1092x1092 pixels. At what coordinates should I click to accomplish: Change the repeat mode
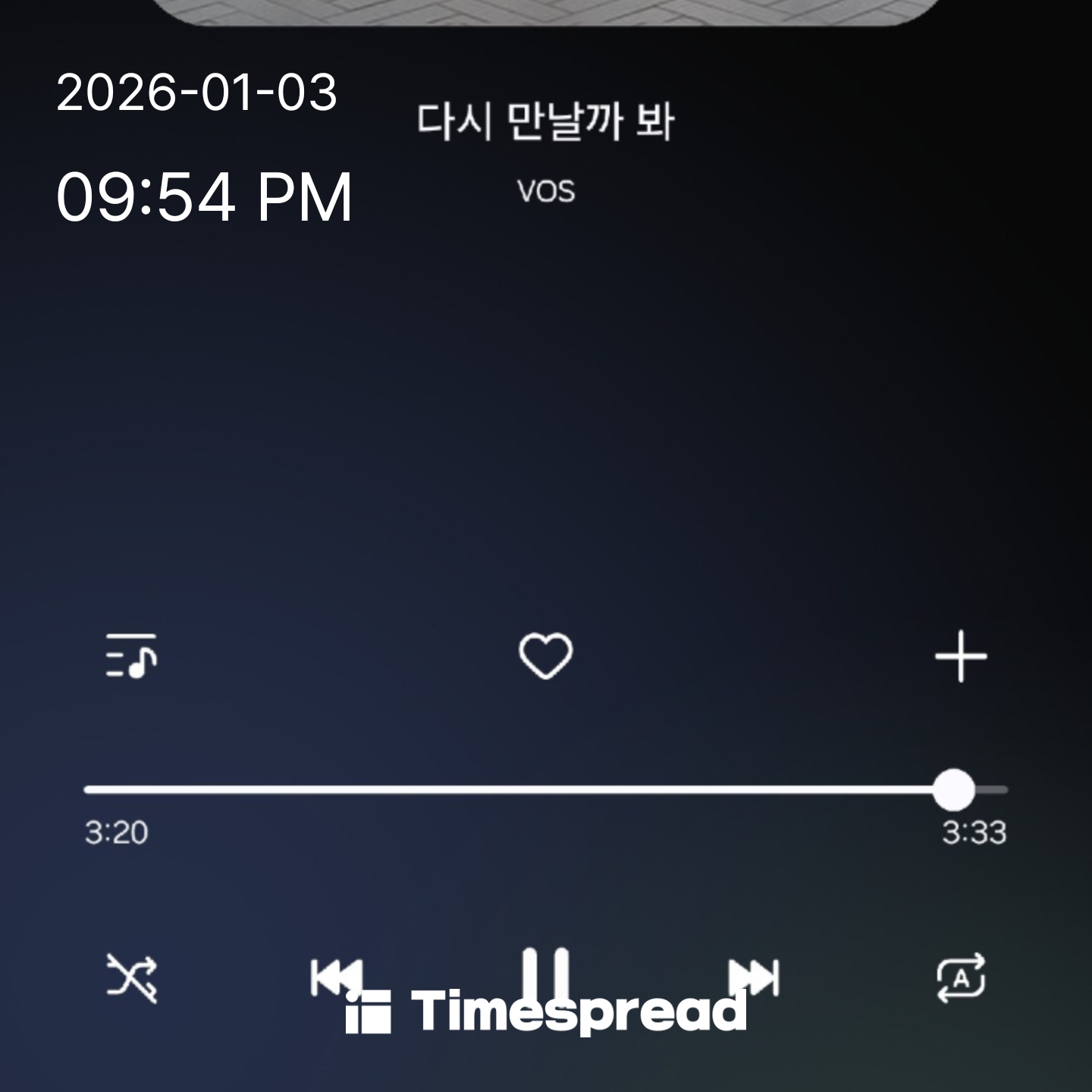[x=961, y=977]
